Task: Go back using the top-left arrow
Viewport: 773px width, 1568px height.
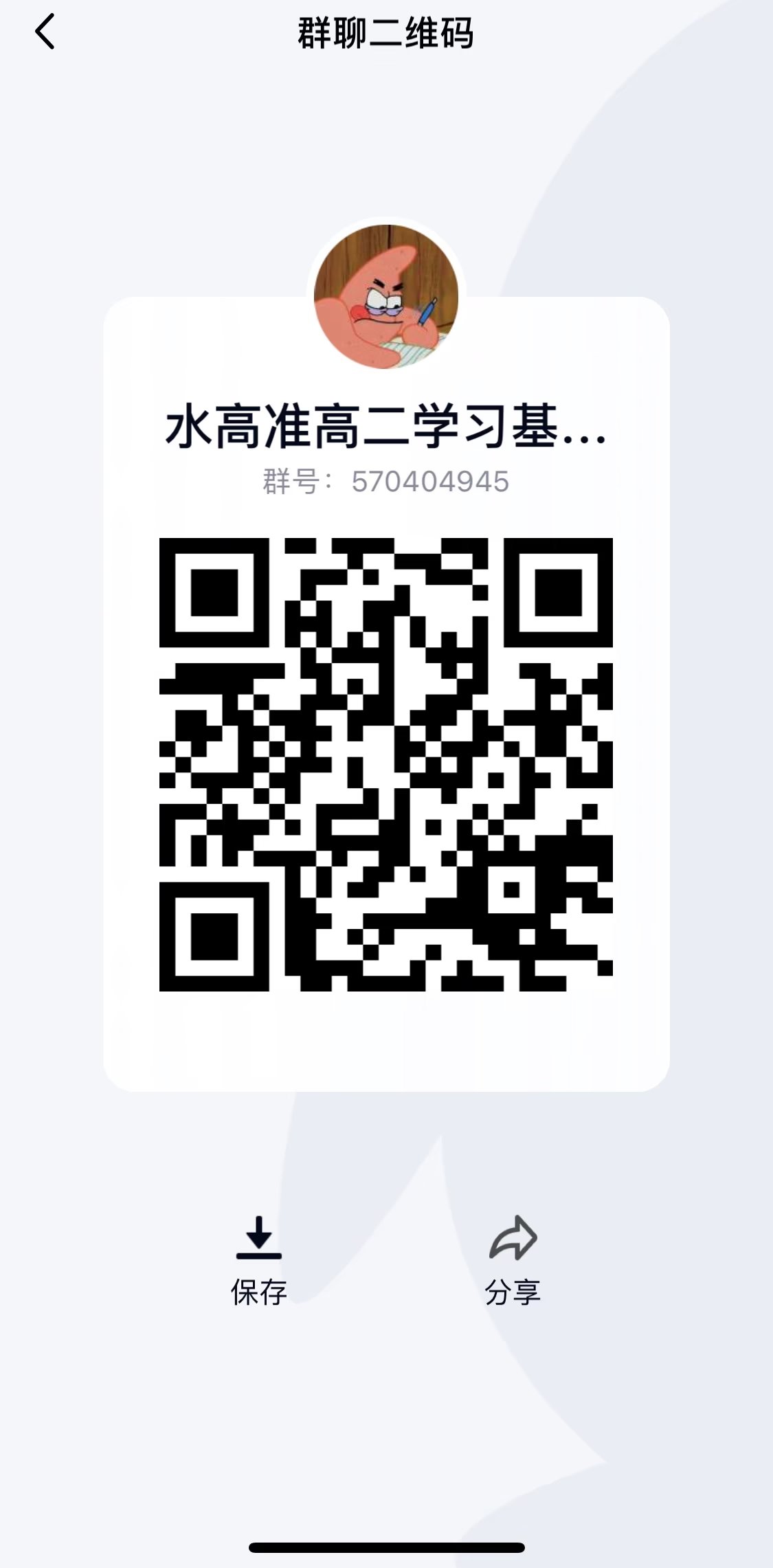Action: tap(45, 32)
